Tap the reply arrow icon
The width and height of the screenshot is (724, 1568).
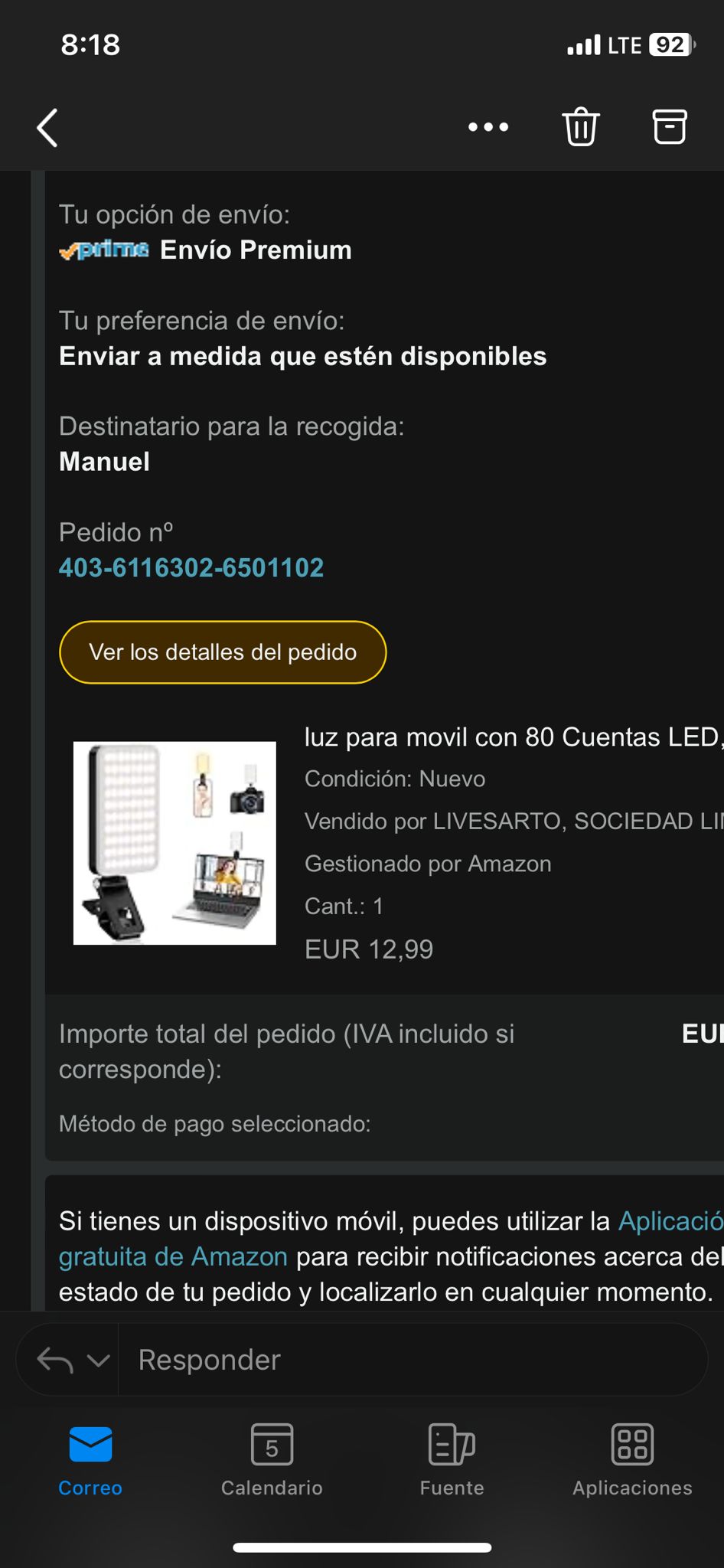point(55,1361)
